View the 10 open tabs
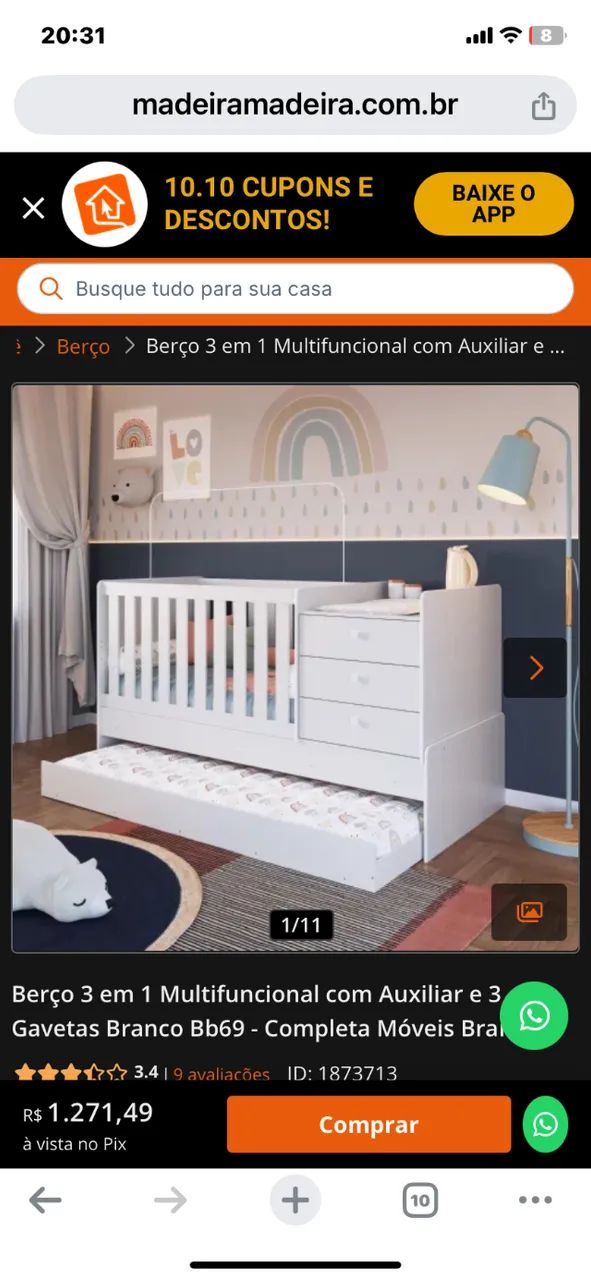Screen dimensions: 591x1280 [420, 1200]
